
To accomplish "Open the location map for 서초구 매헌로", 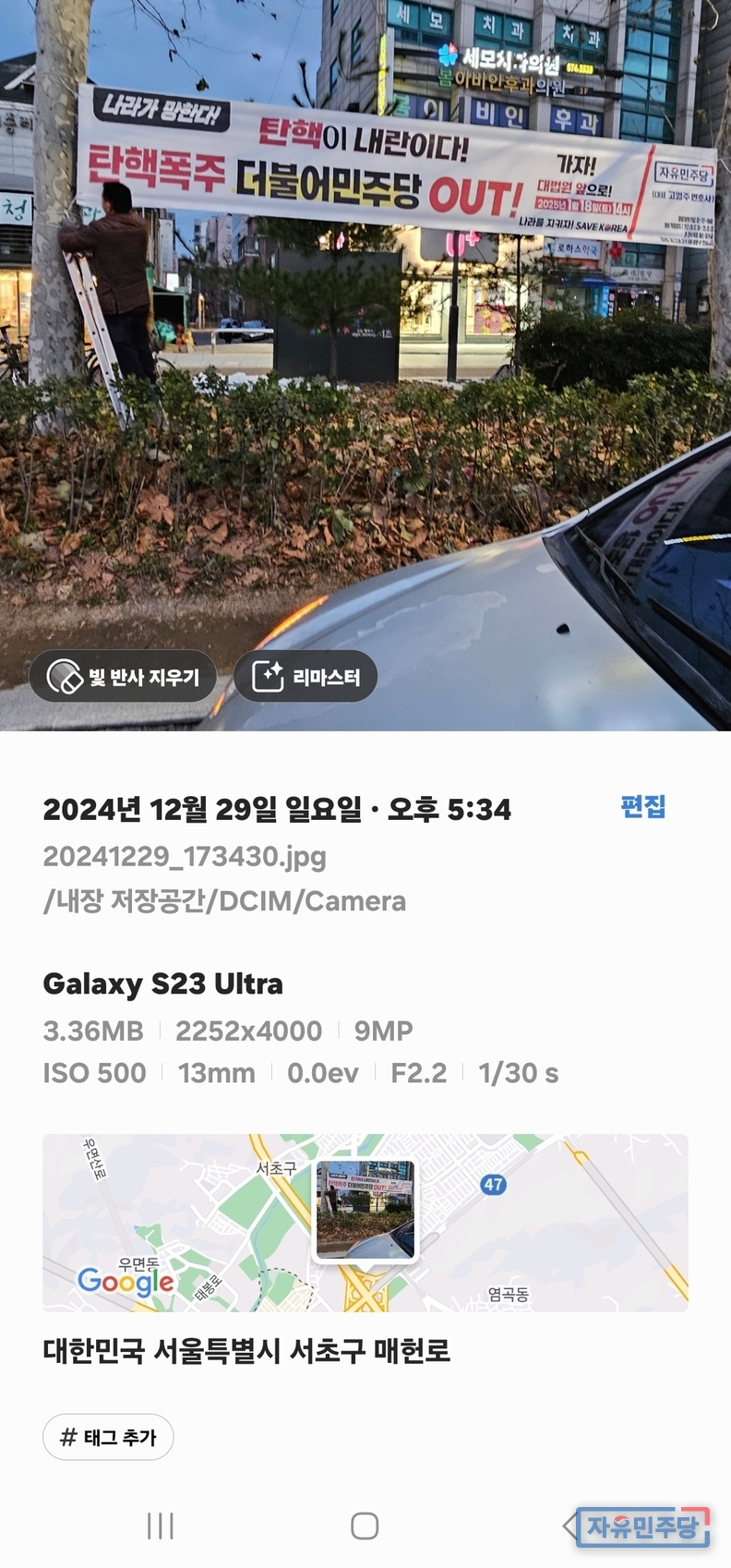I will pos(365,1222).
